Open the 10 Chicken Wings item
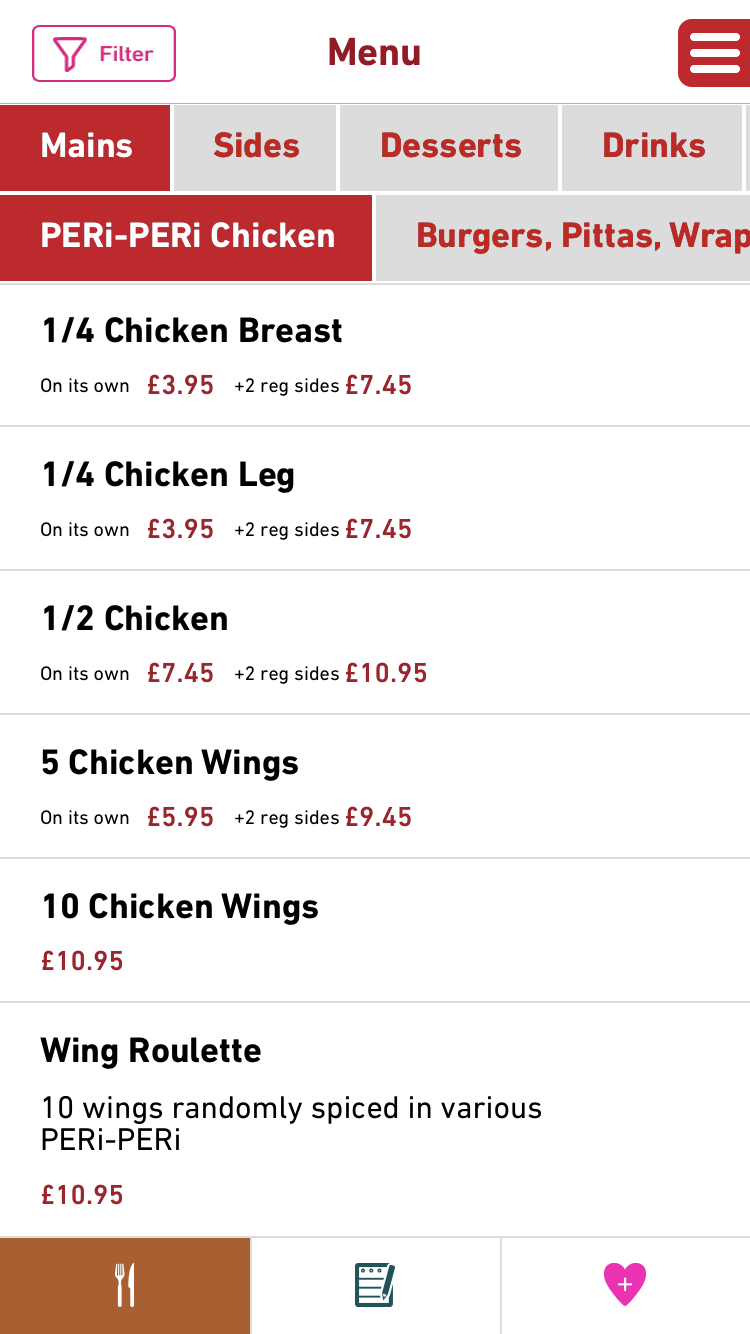 375,931
